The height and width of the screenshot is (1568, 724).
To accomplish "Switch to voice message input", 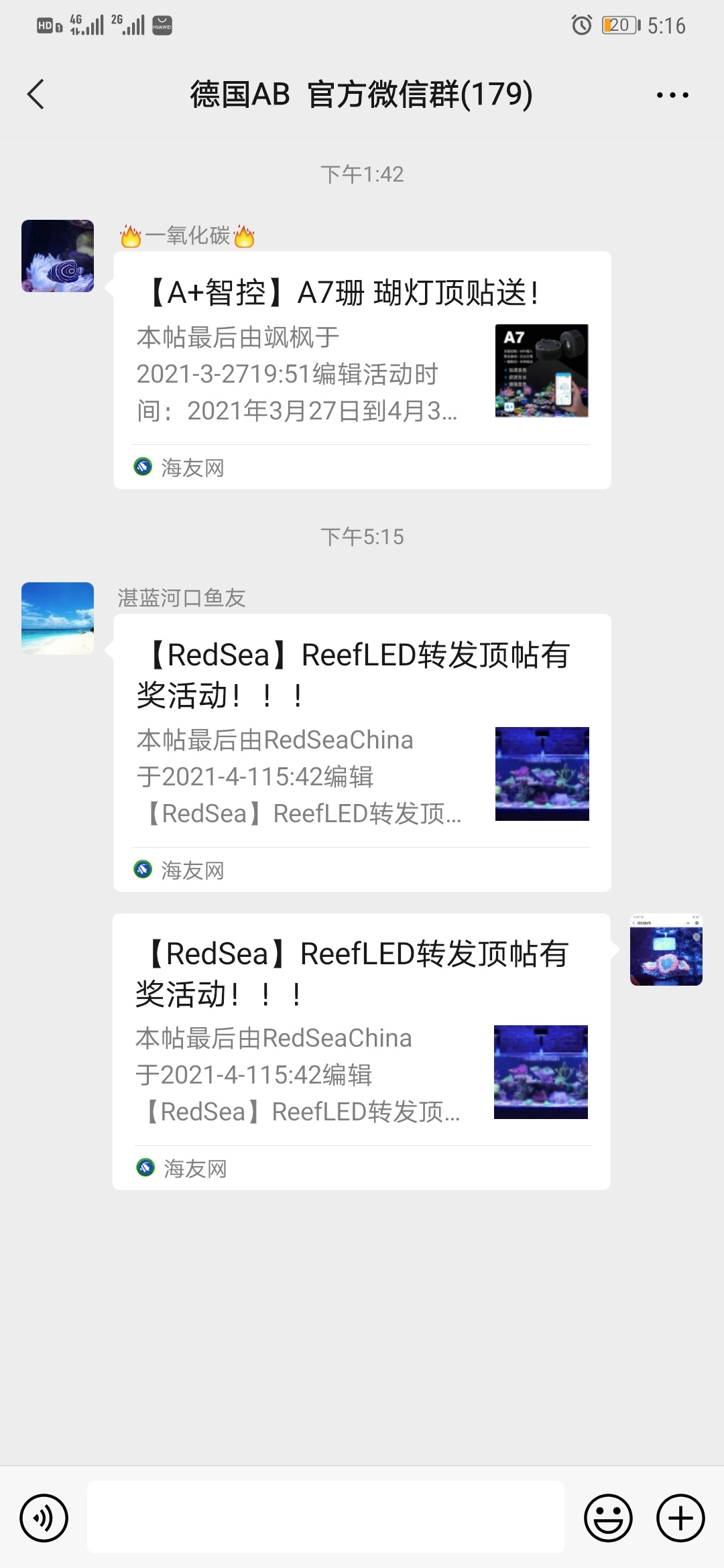I will [44, 1518].
